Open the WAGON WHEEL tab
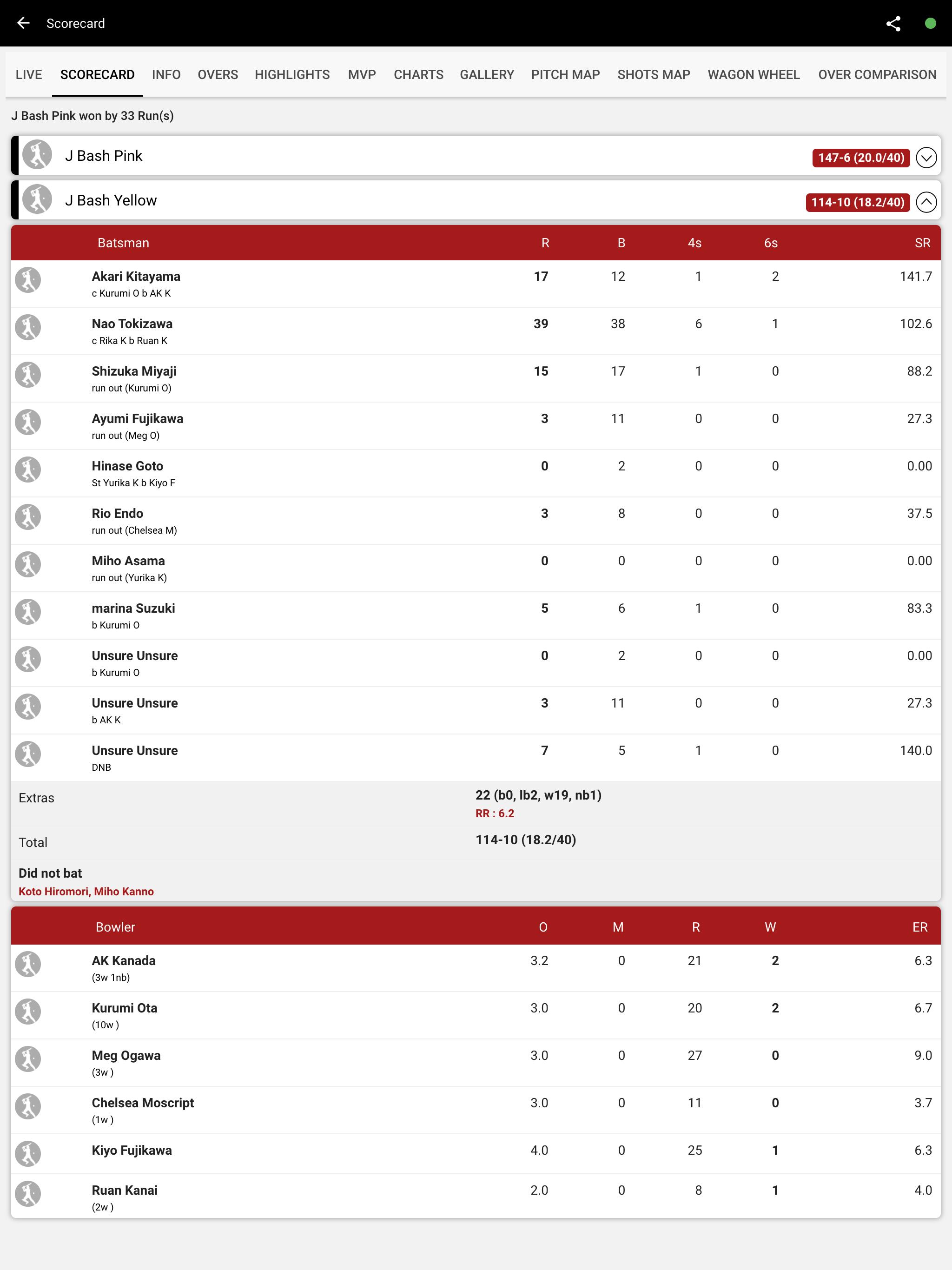This screenshot has width=952, height=1270. [x=754, y=75]
